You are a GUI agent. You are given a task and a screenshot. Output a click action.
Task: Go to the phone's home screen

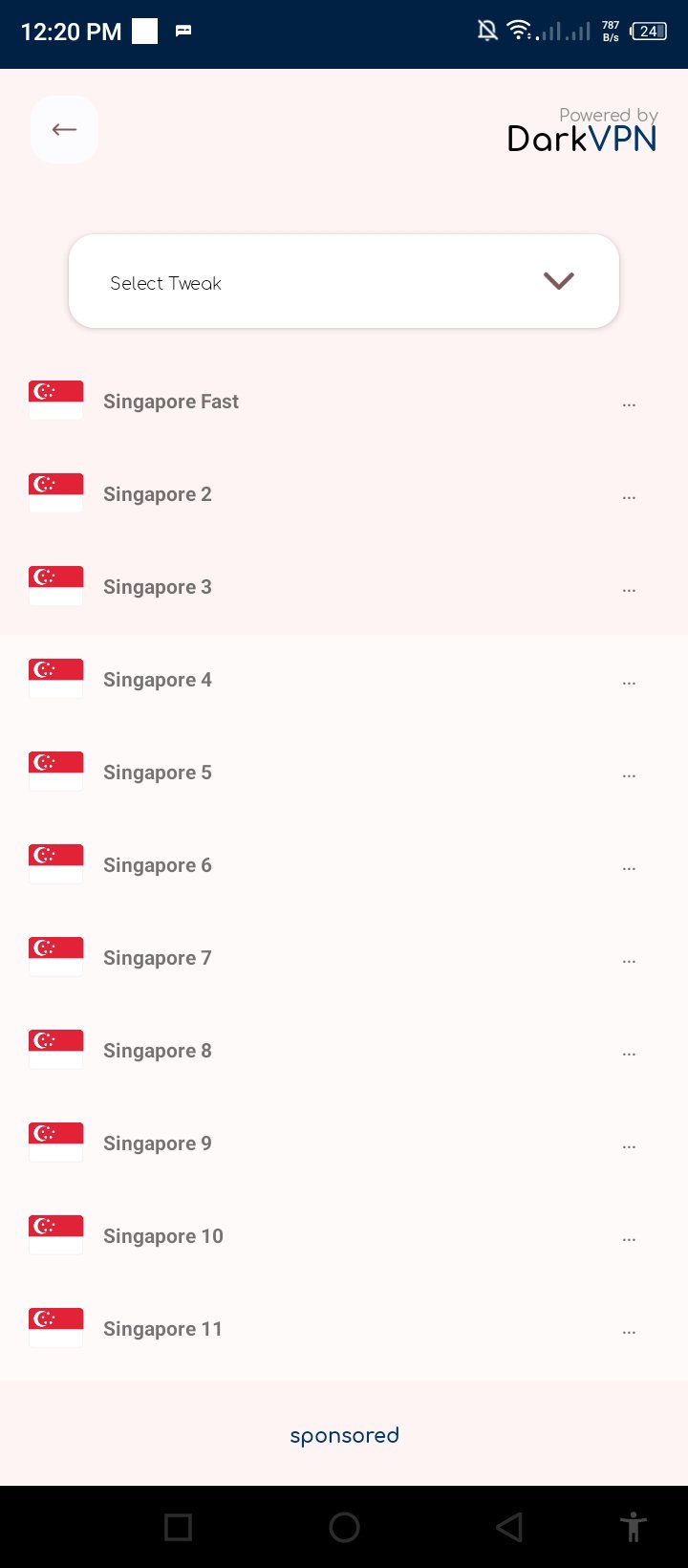pyautogui.click(x=344, y=1527)
